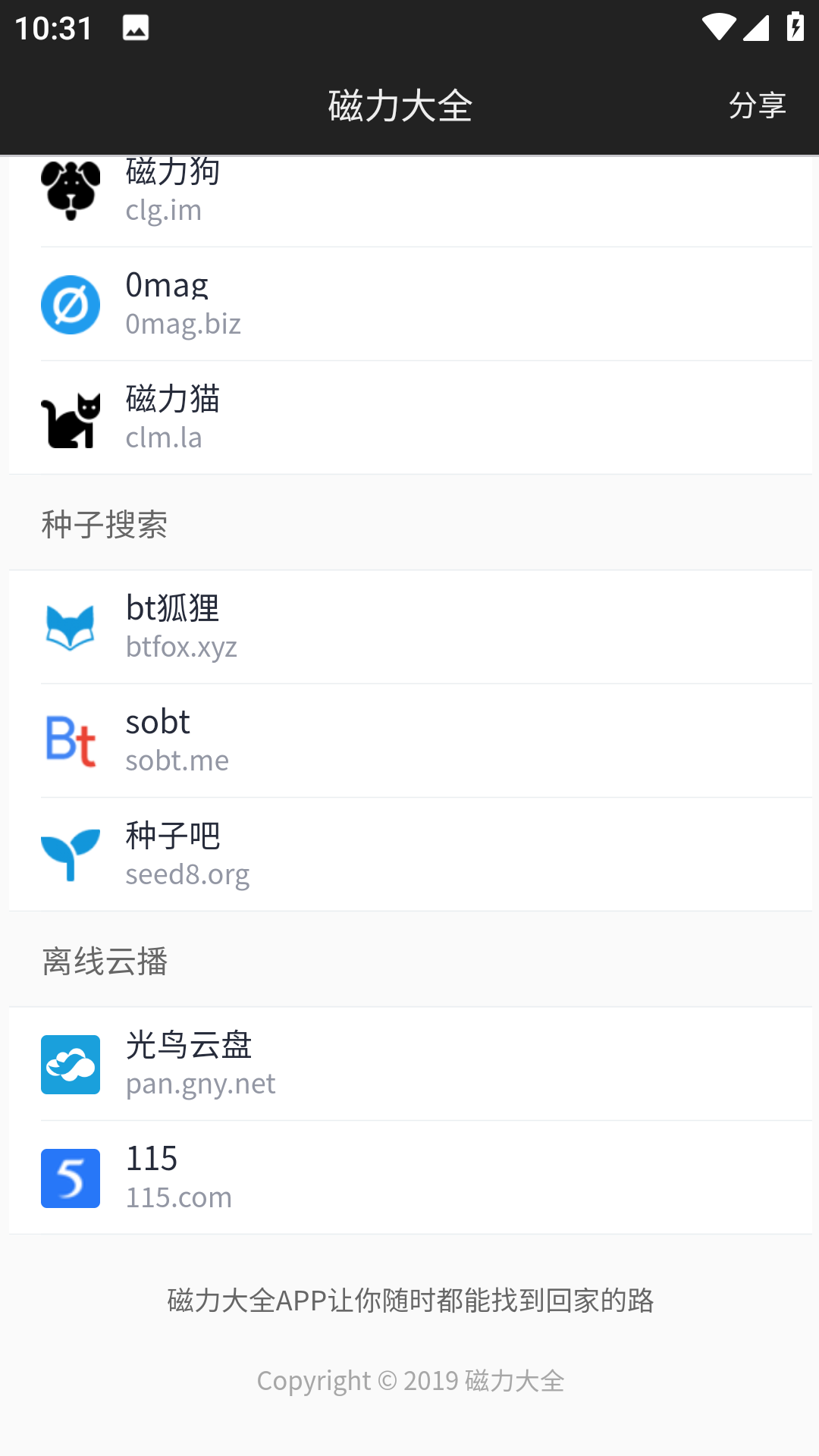The image size is (819, 1456).
Task: Select the 种子吧 sprout icon
Action: tap(71, 855)
